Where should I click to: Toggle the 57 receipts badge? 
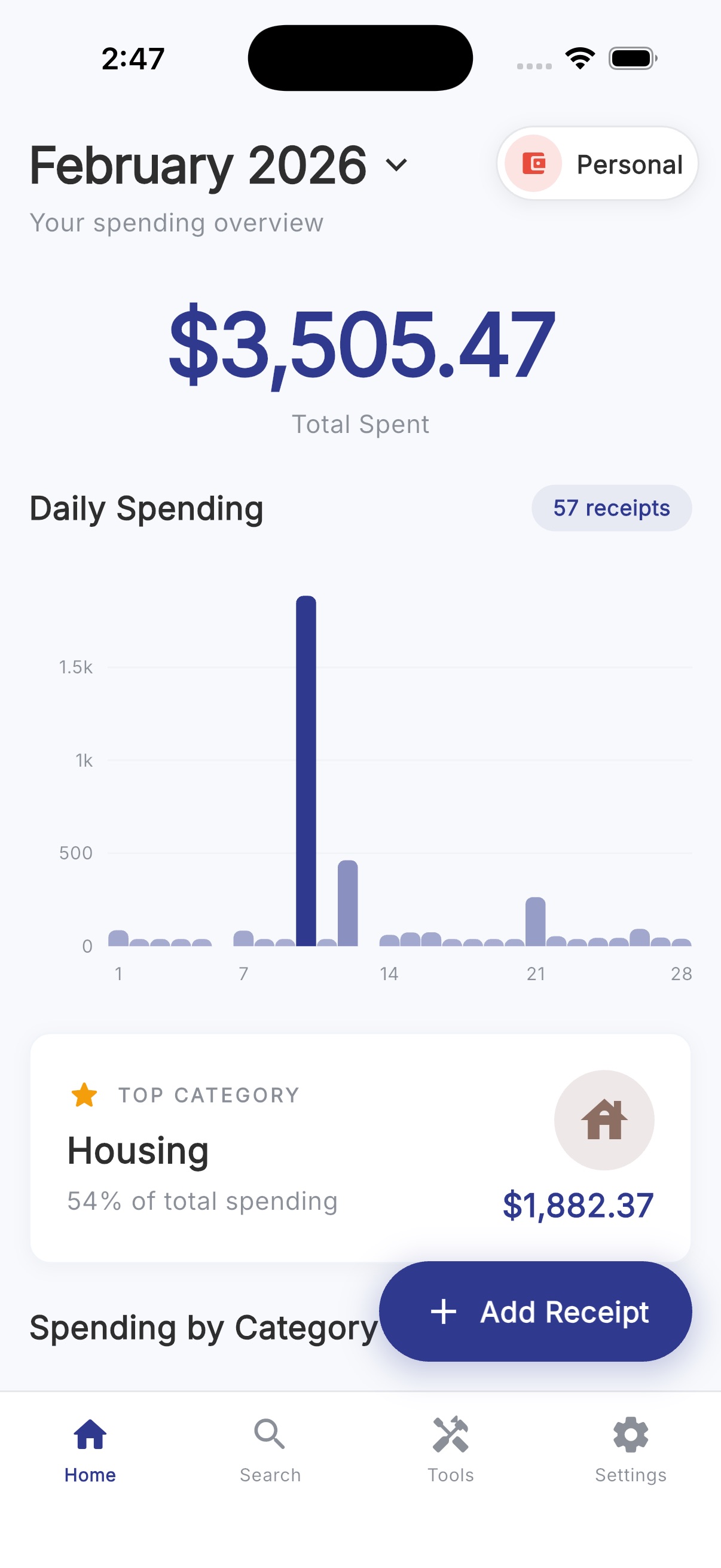(611, 508)
